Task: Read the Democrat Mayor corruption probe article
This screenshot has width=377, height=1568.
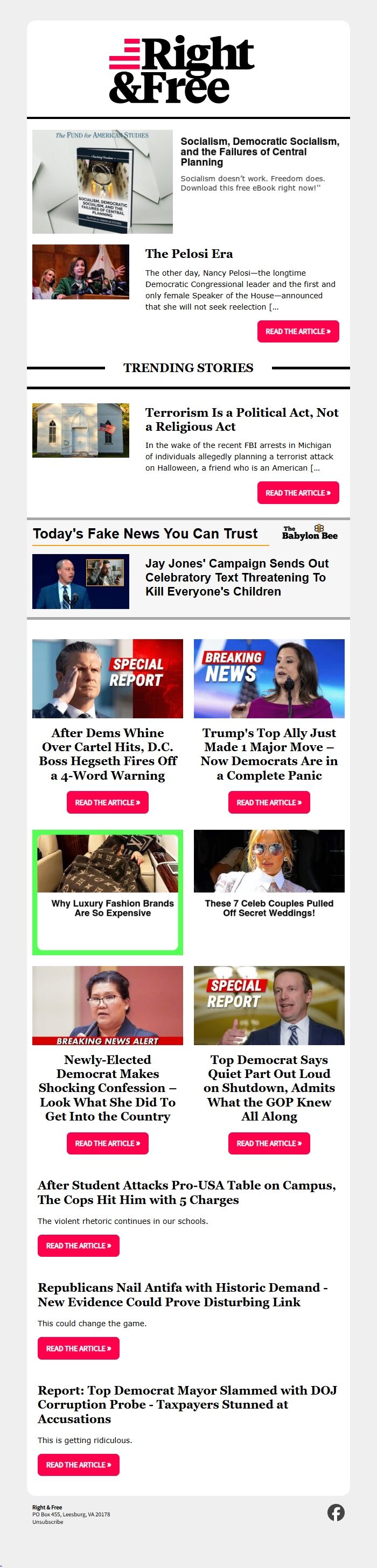Action: tap(78, 1465)
